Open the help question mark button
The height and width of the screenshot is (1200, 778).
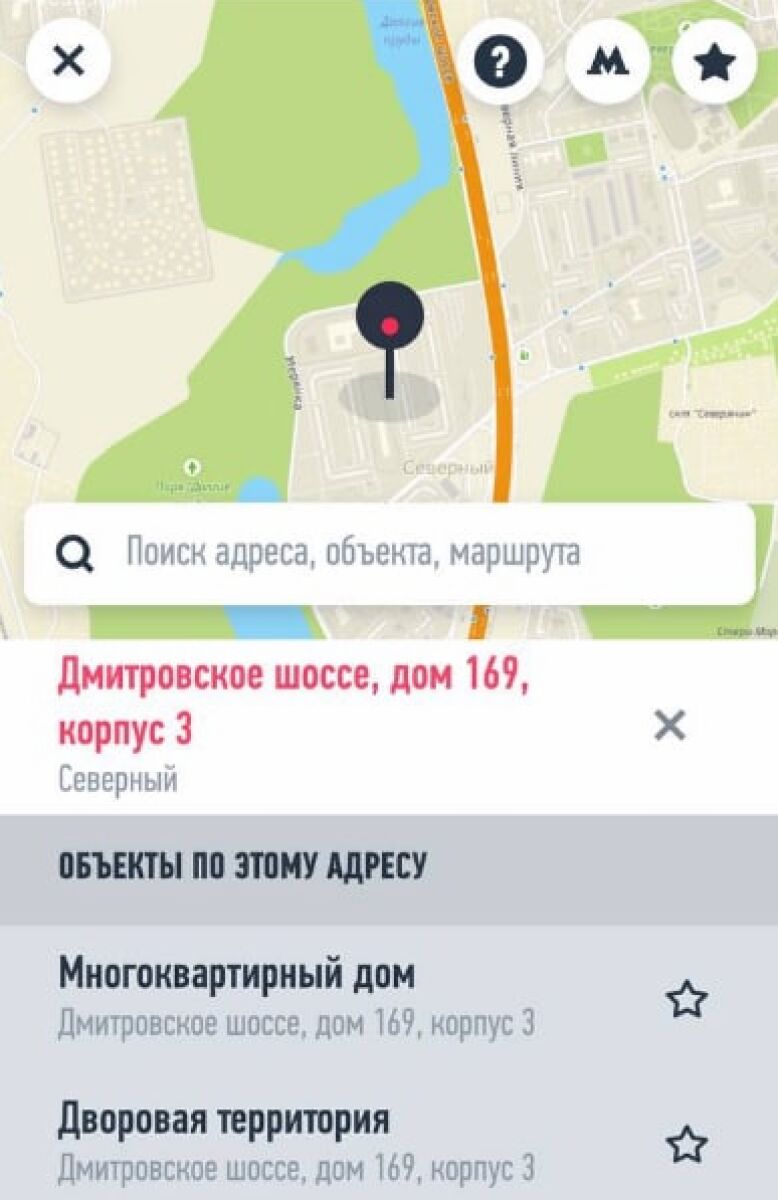[x=500, y=62]
